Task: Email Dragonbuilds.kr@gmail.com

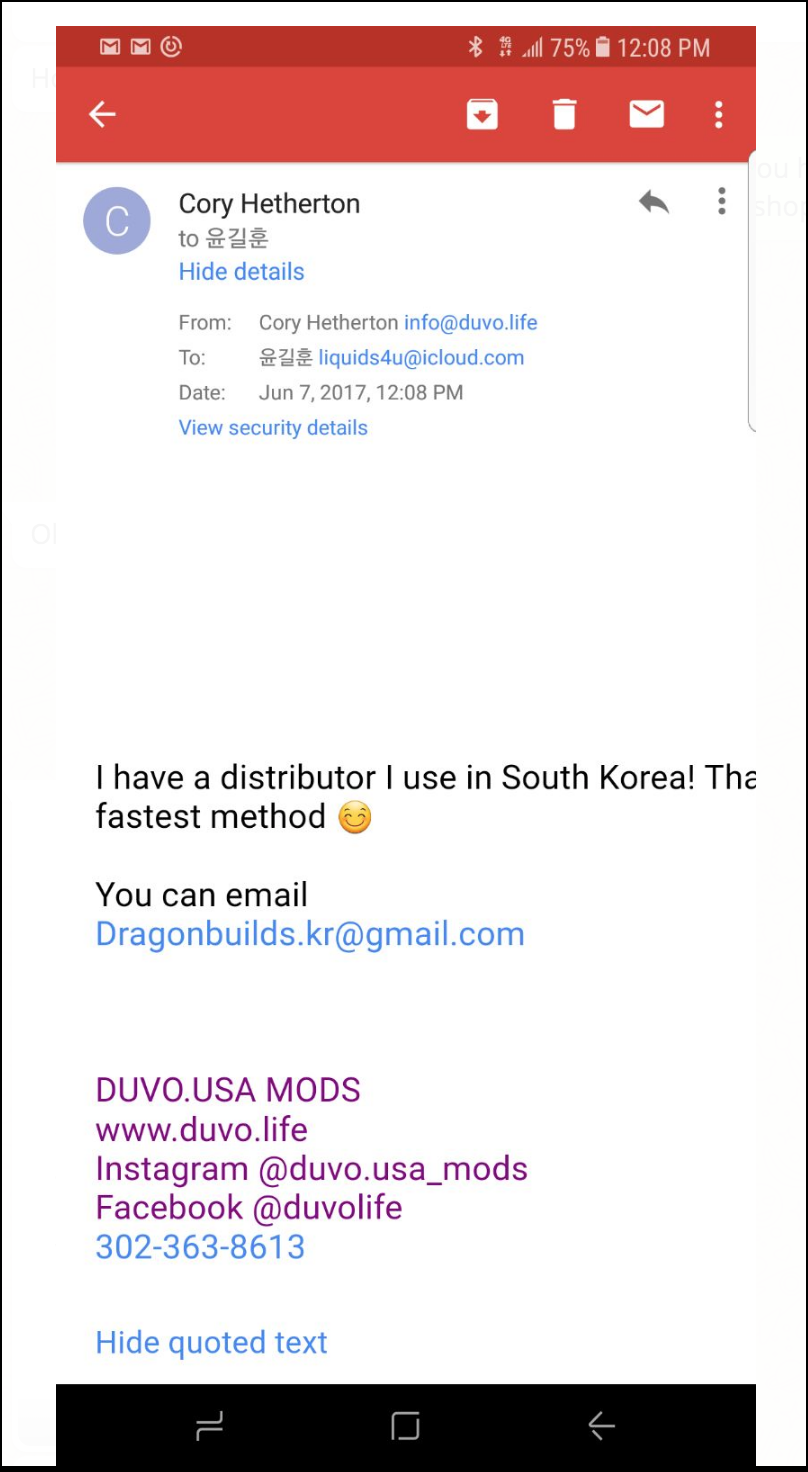Action: point(310,934)
